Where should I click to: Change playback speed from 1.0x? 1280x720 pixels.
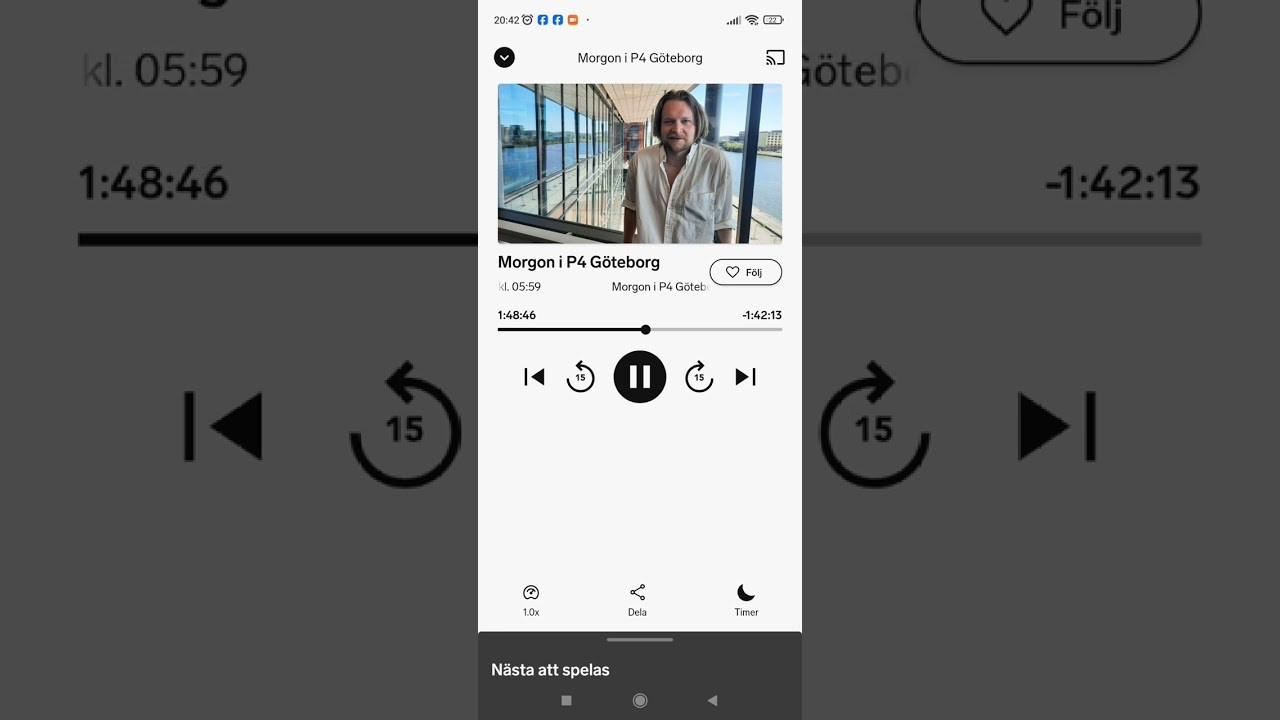[531, 600]
